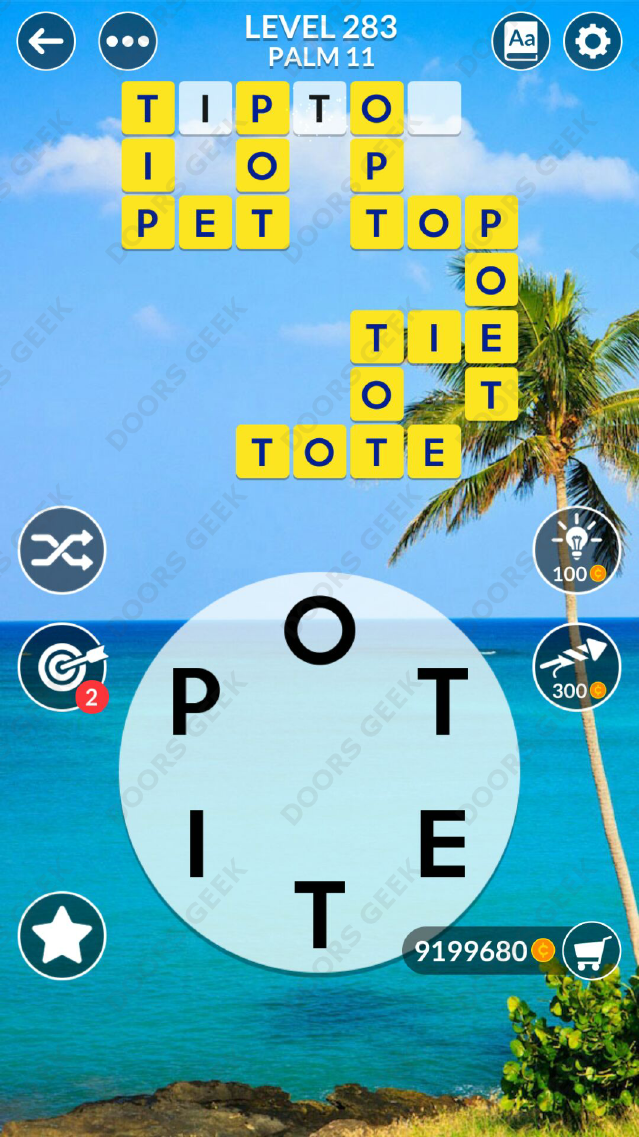Use the rocket hint for 300 coins
The height and width of the screenshot is (1137, 639).
[577, 667]
